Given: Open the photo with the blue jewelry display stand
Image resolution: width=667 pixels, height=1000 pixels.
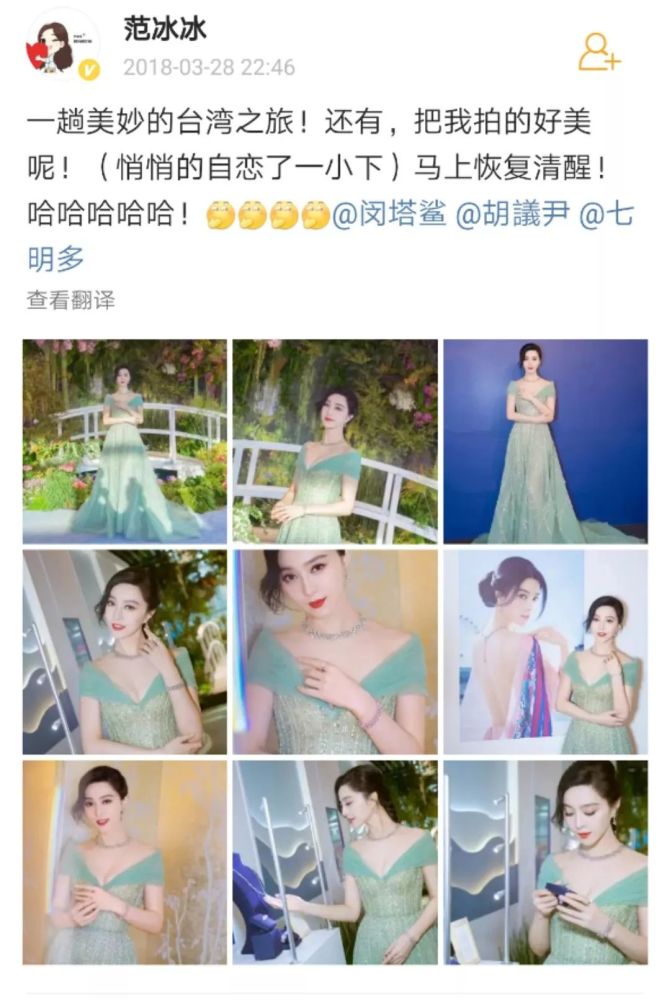Looking at the screenshot, I should coord(335,862).
